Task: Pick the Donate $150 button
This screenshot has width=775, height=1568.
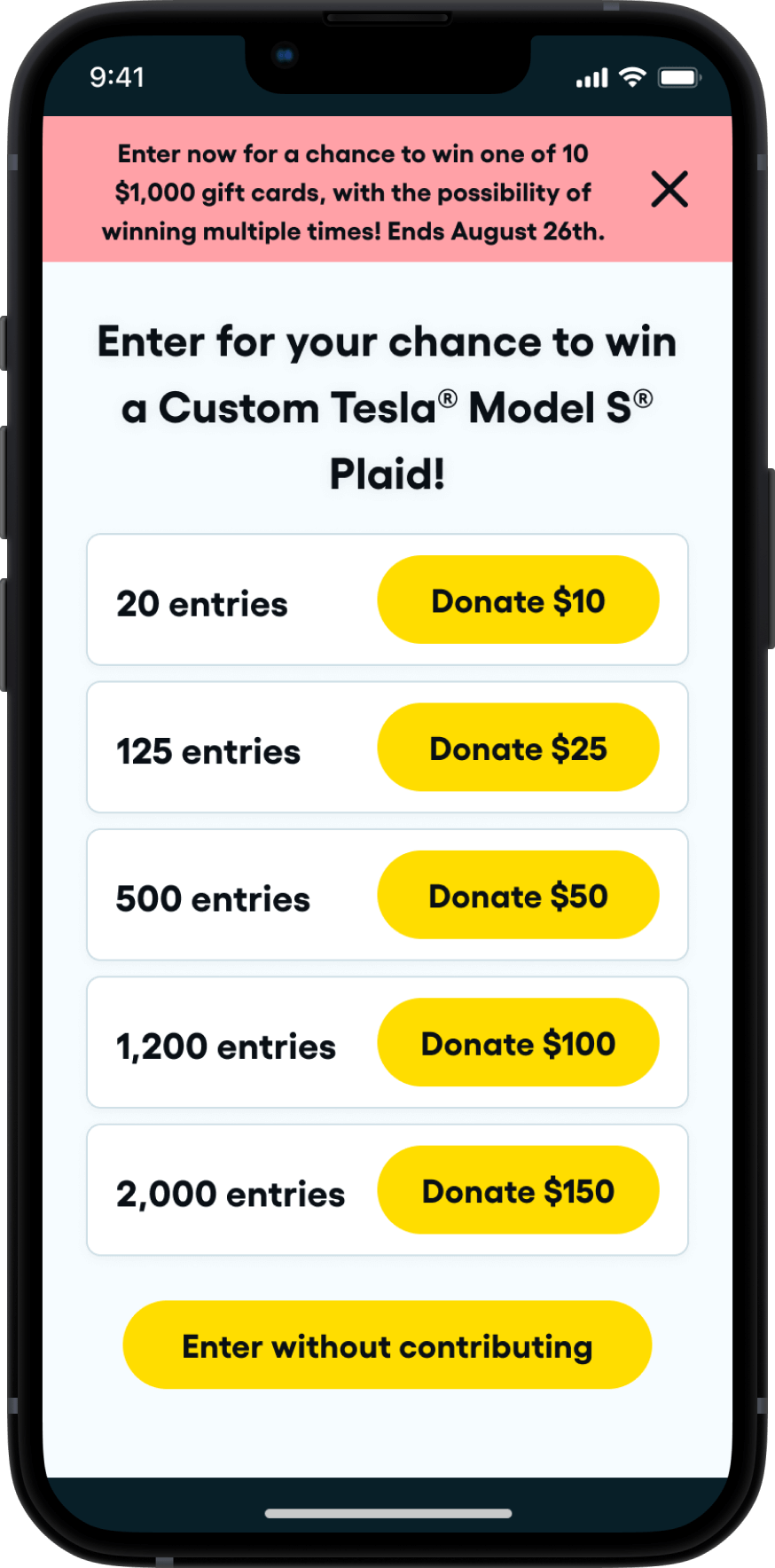Action: (x=518, y=1190)
